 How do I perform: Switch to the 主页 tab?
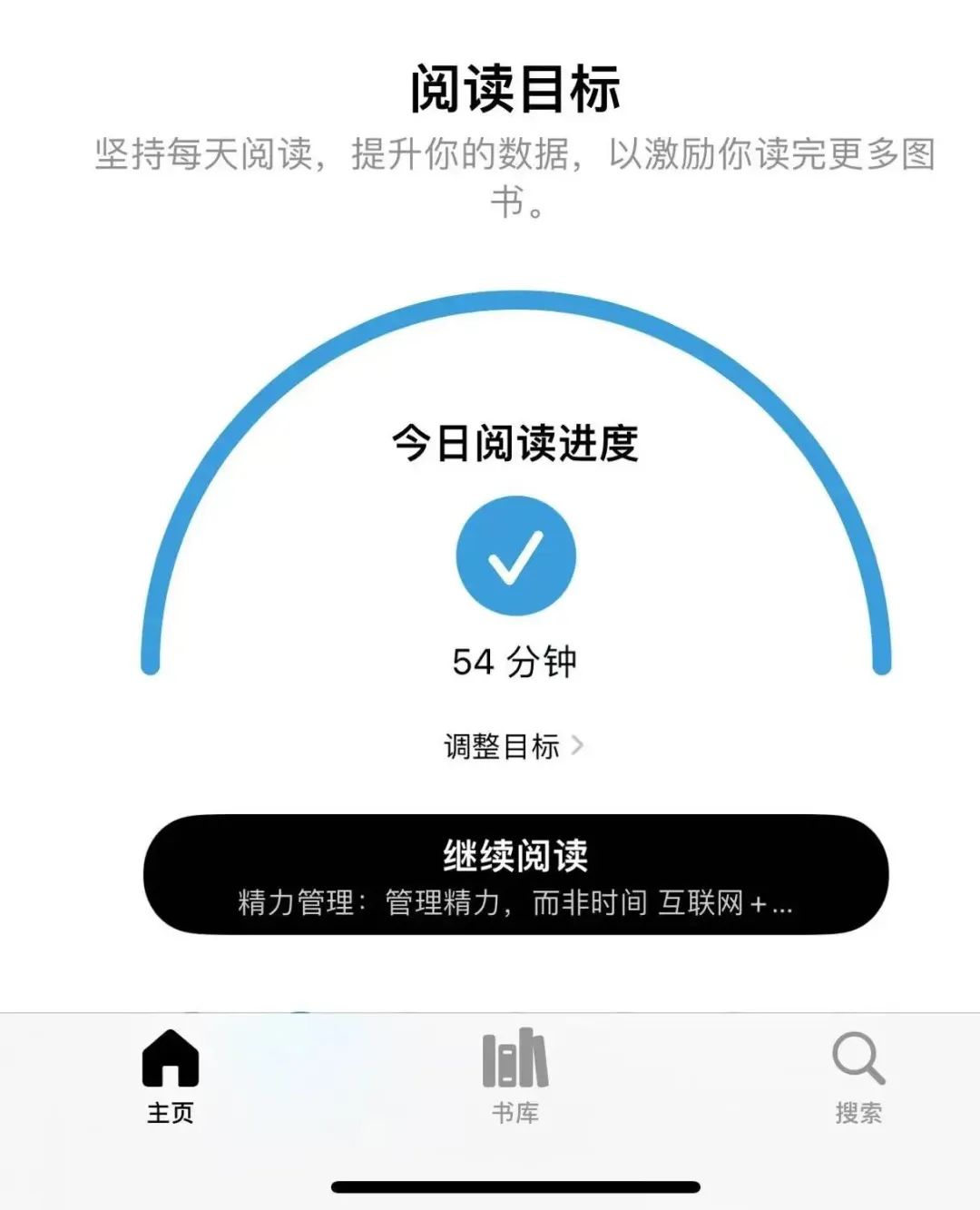(x=171, y=1080)
